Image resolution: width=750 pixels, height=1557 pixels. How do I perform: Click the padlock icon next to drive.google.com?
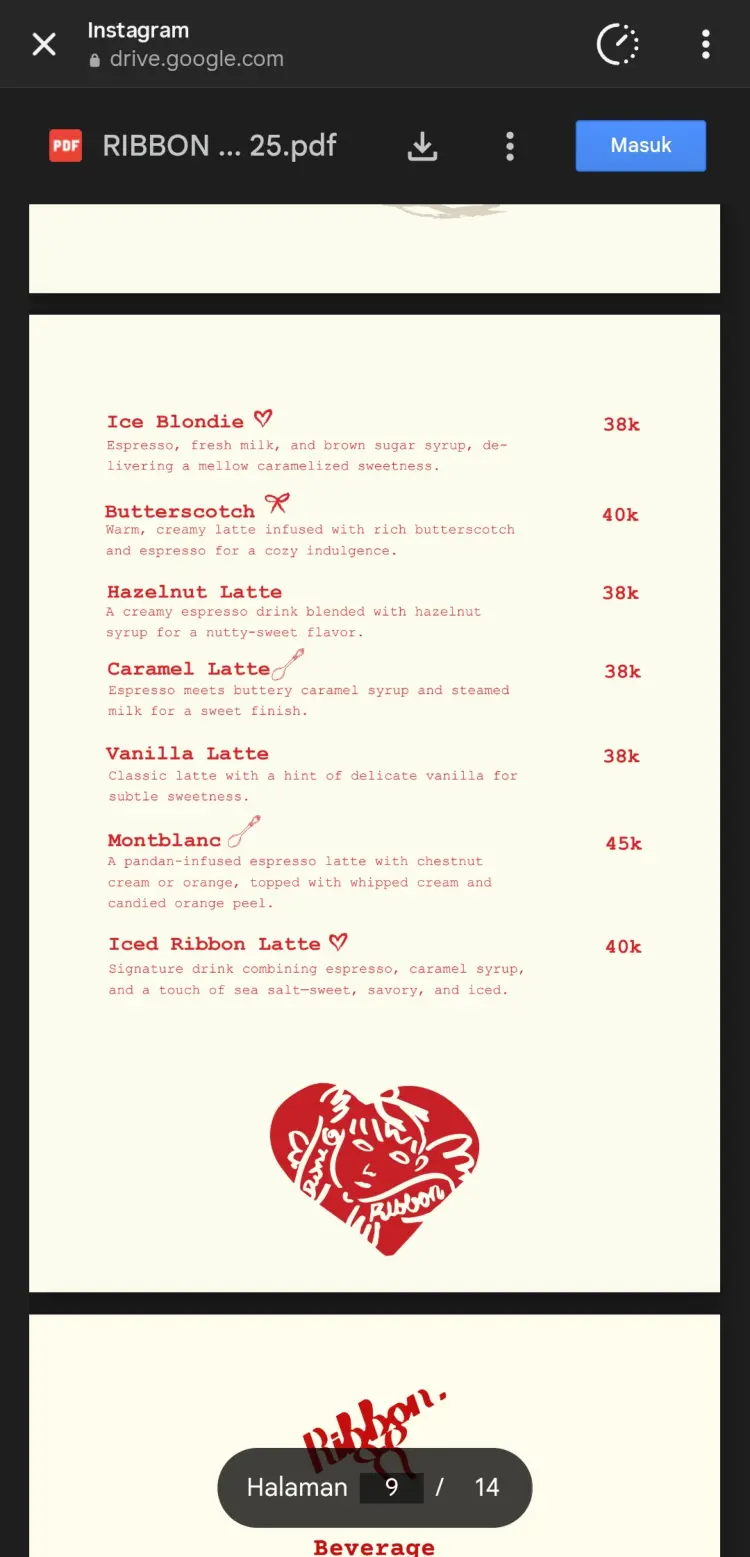[x=93, y=59]
